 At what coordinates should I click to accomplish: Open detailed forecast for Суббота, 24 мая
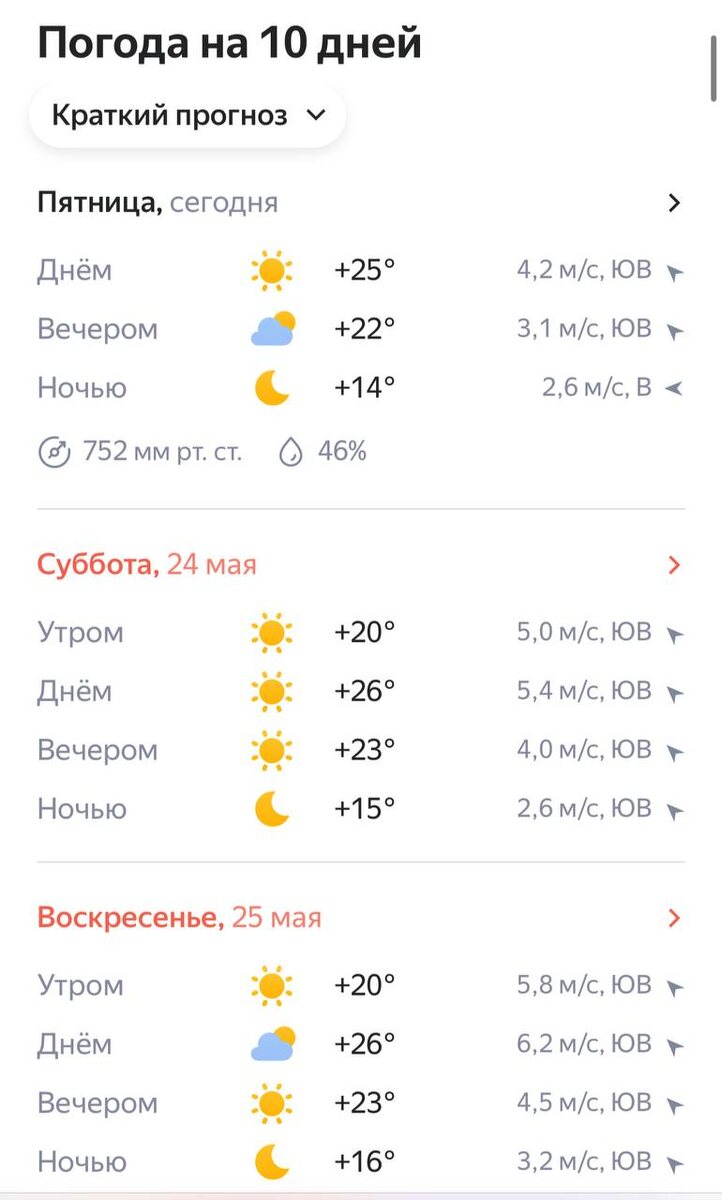click(x=673, y=566)
